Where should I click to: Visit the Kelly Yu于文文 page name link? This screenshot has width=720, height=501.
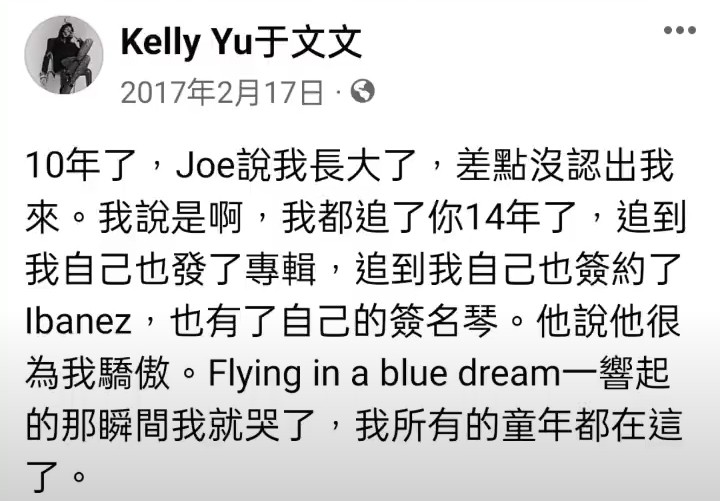241,41
